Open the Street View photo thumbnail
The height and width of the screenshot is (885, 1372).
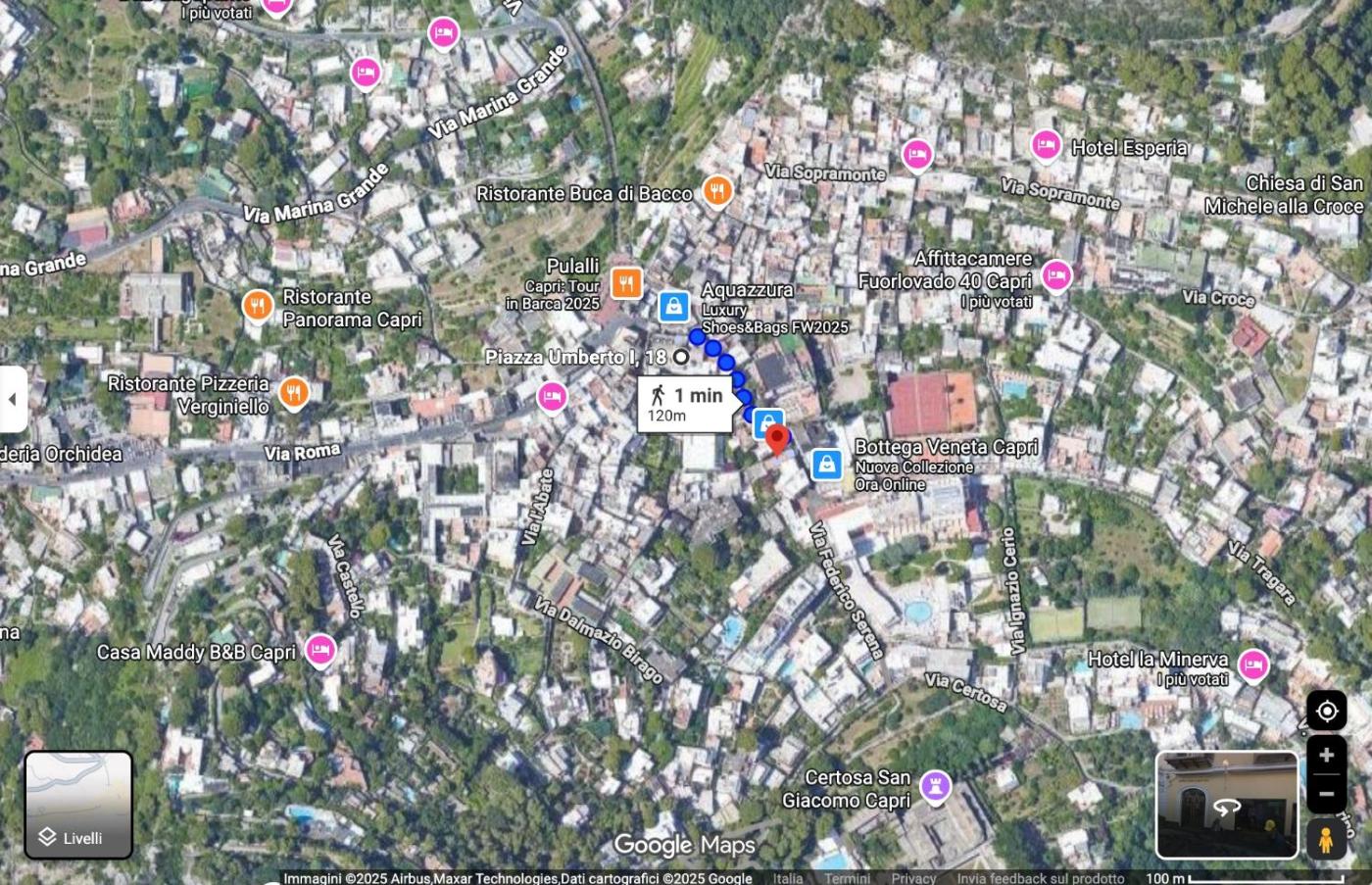(1227, 805)
